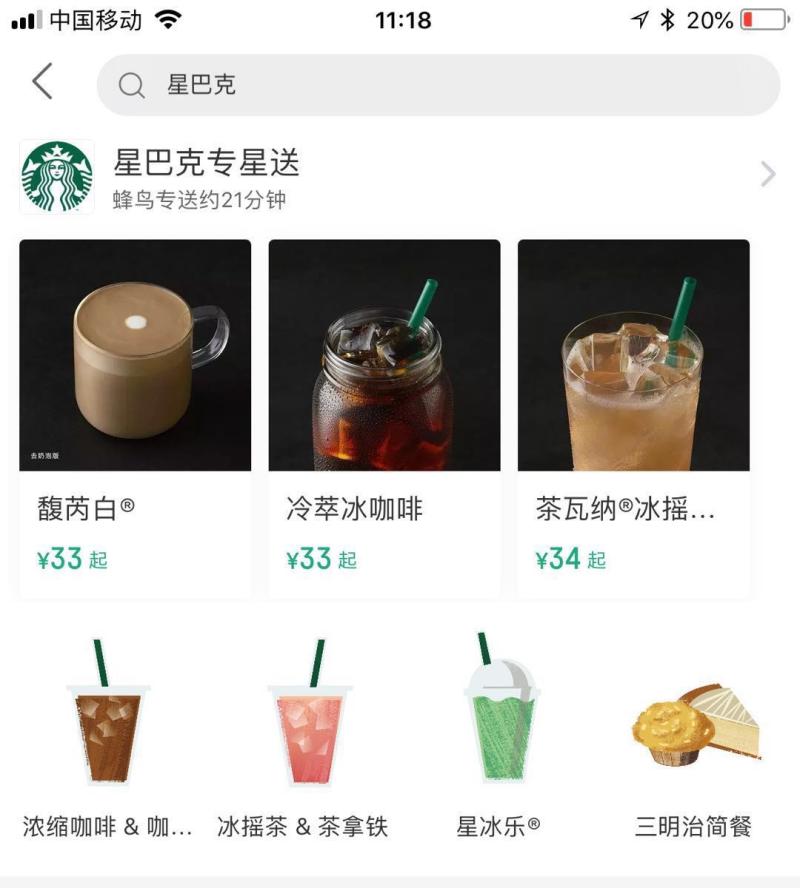Image resolution: width=800 pixels, height=888 pixels.
Task: Go back using the arrow
Action: 42,82
